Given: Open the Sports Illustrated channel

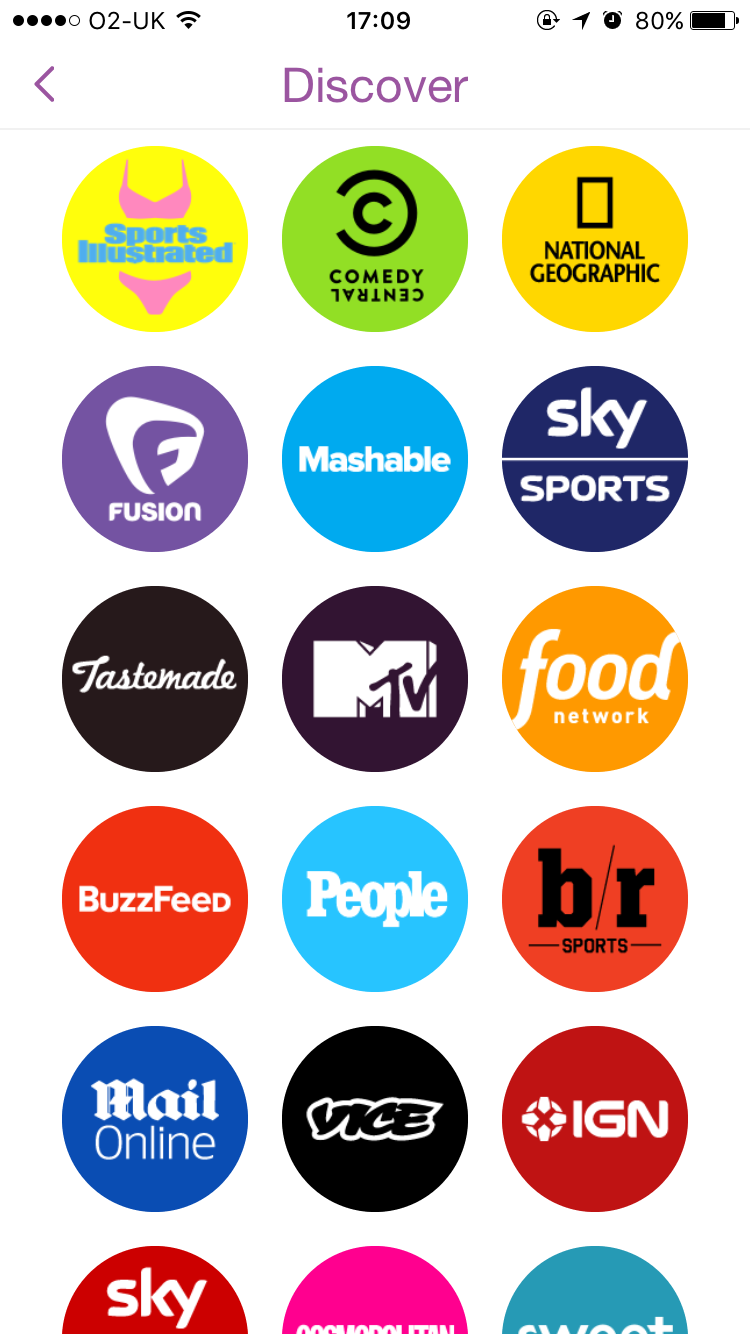Looking at the screenshot, I should 155,239.
